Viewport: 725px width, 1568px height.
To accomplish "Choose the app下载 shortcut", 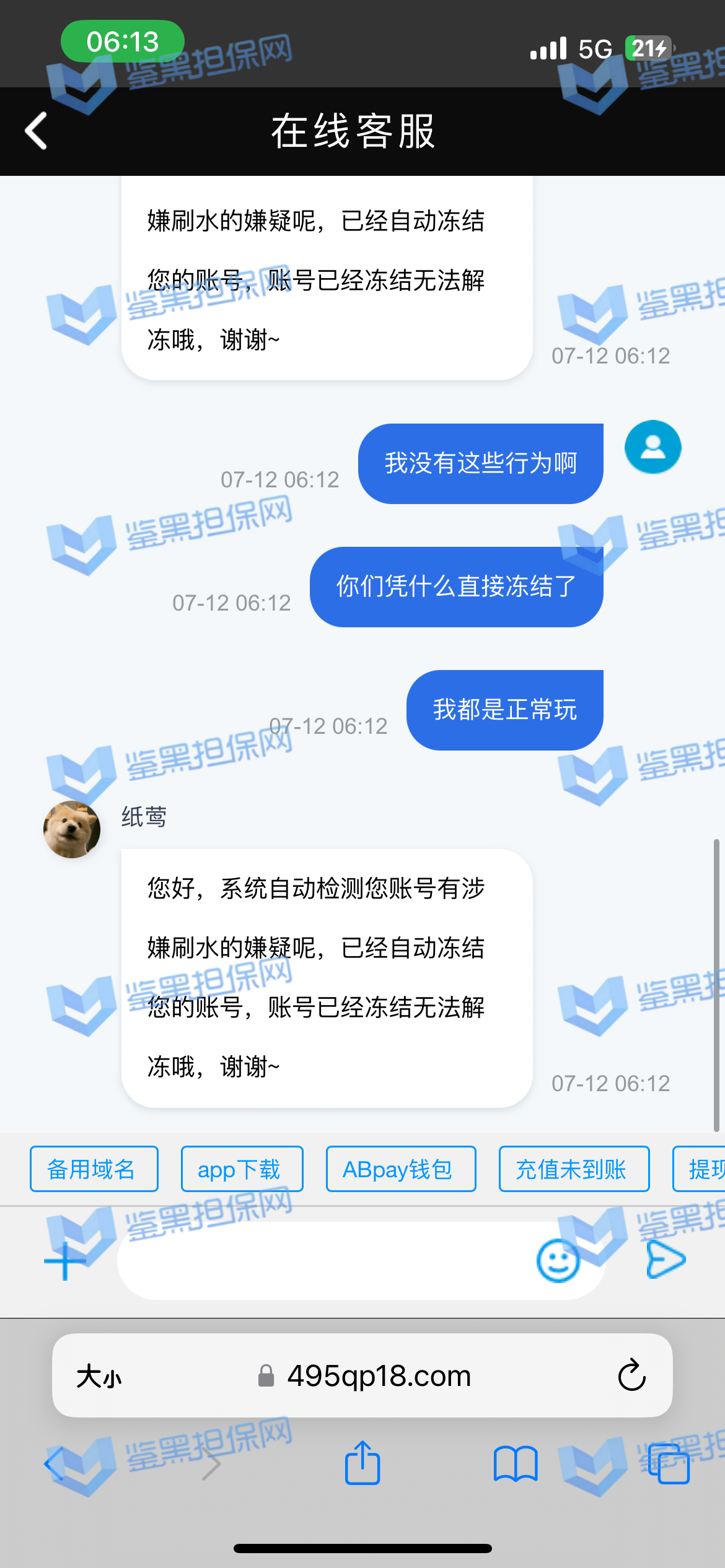I will pos(242,1169).
